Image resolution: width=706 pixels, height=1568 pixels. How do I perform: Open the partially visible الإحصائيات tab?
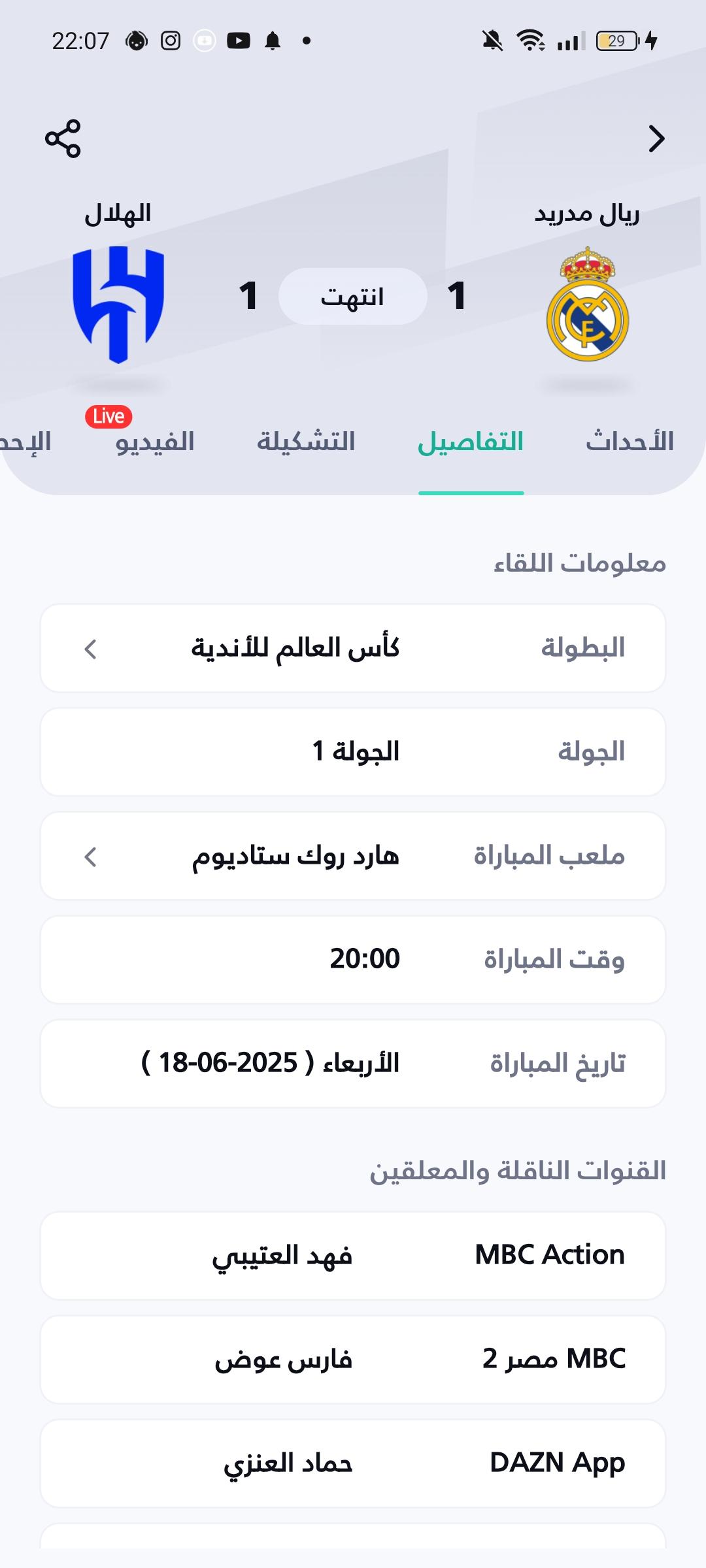25,442
